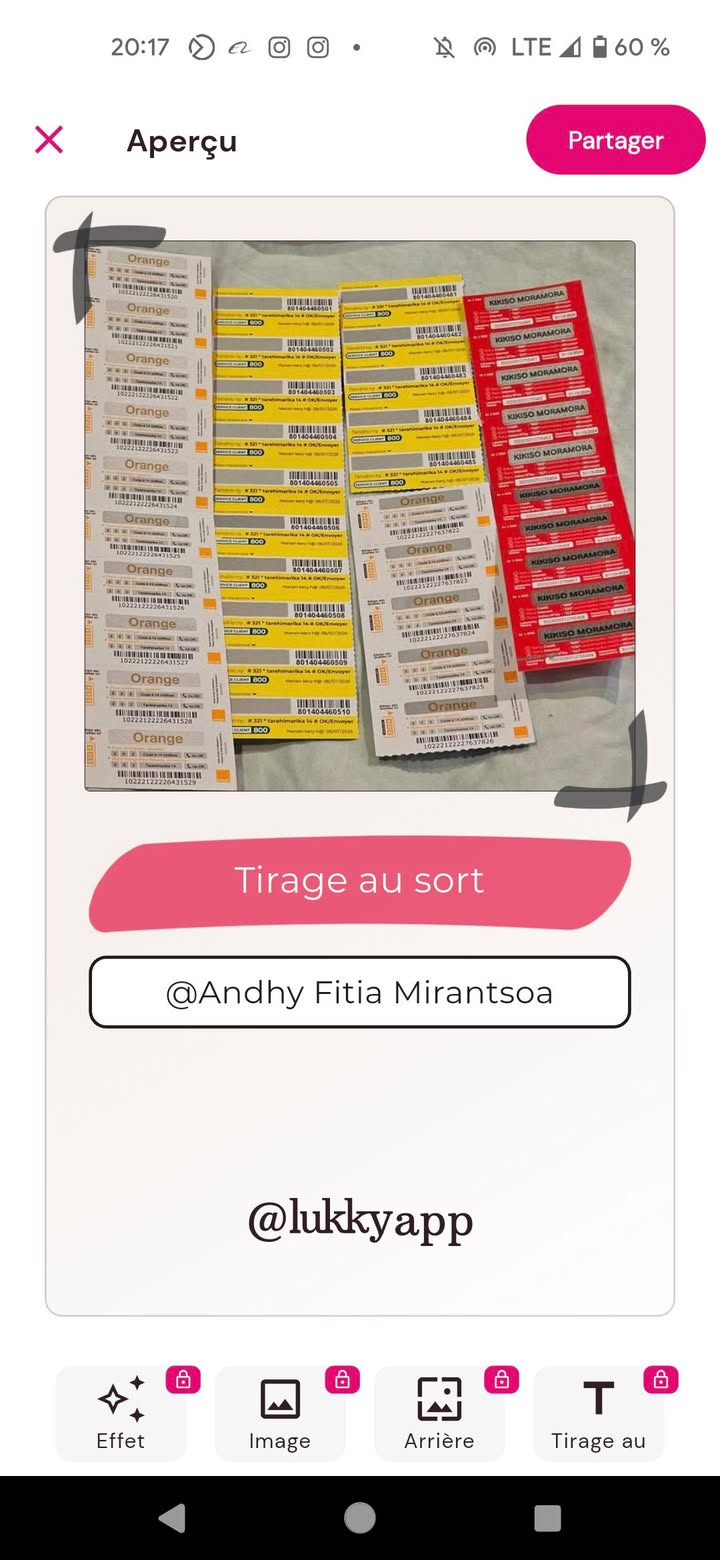Tap the lock badge on the Arrière tool

501,1379
